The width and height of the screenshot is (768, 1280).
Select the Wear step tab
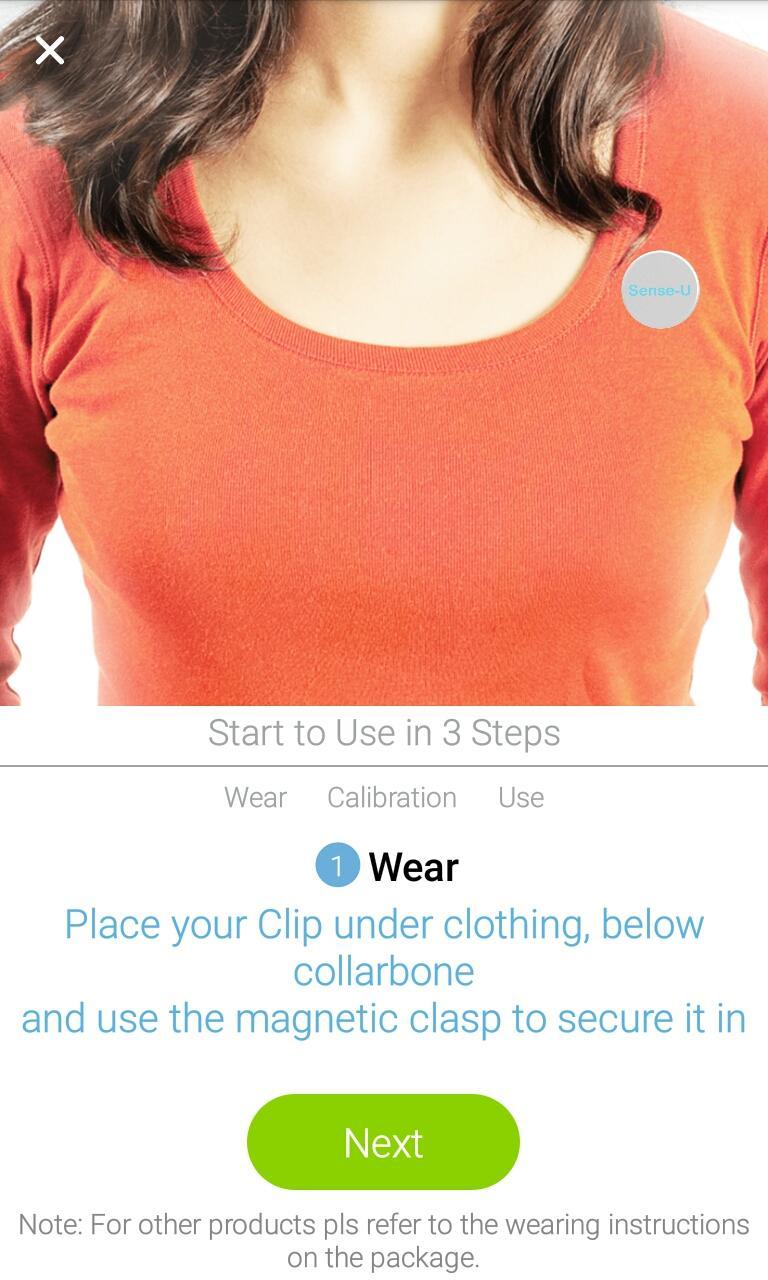click(255, 797)
